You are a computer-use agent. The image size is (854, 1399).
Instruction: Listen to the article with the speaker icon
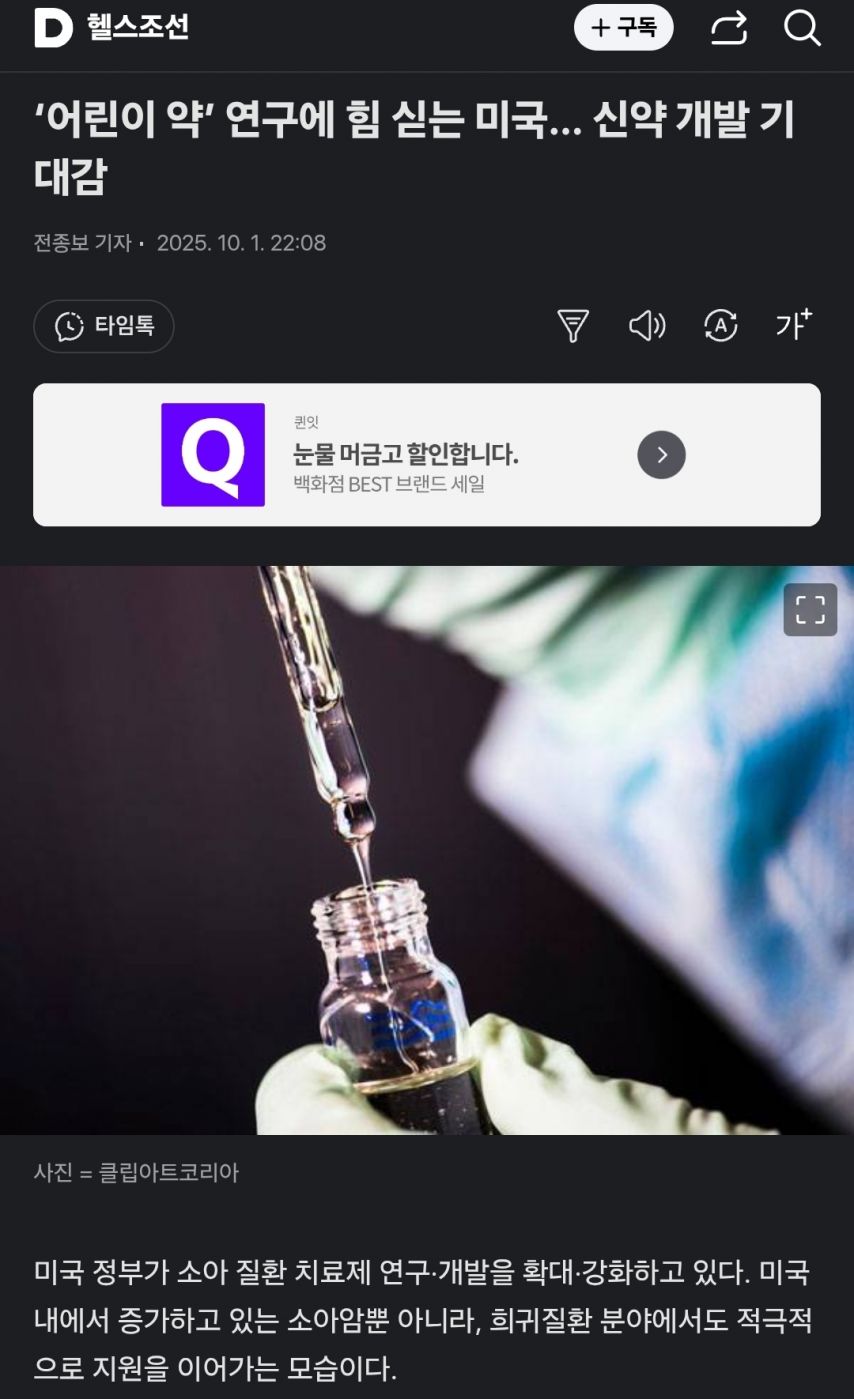647,326
